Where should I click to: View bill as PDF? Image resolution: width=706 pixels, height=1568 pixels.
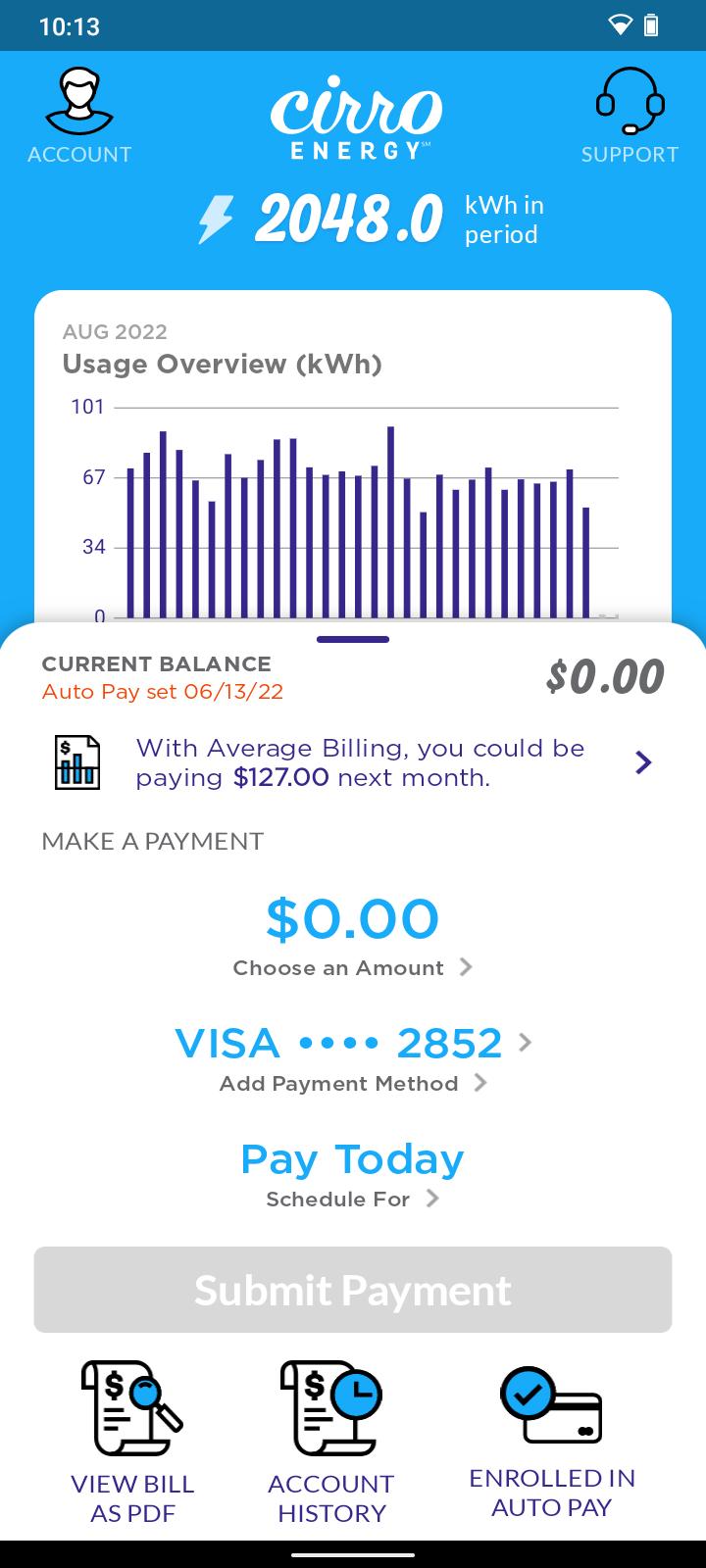tap(132, 1443)
